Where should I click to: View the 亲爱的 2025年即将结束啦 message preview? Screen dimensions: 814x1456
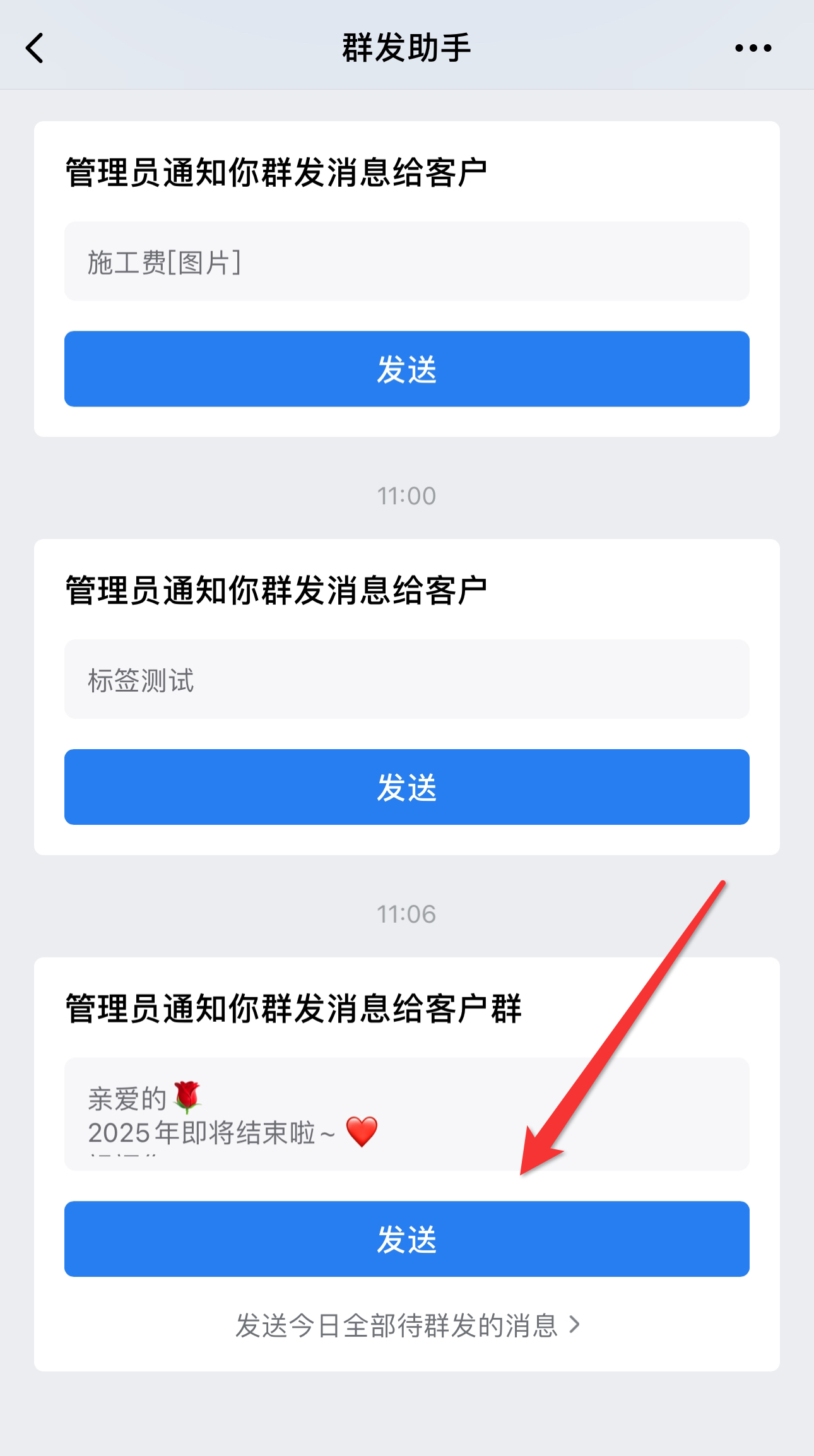[406, 1115]
